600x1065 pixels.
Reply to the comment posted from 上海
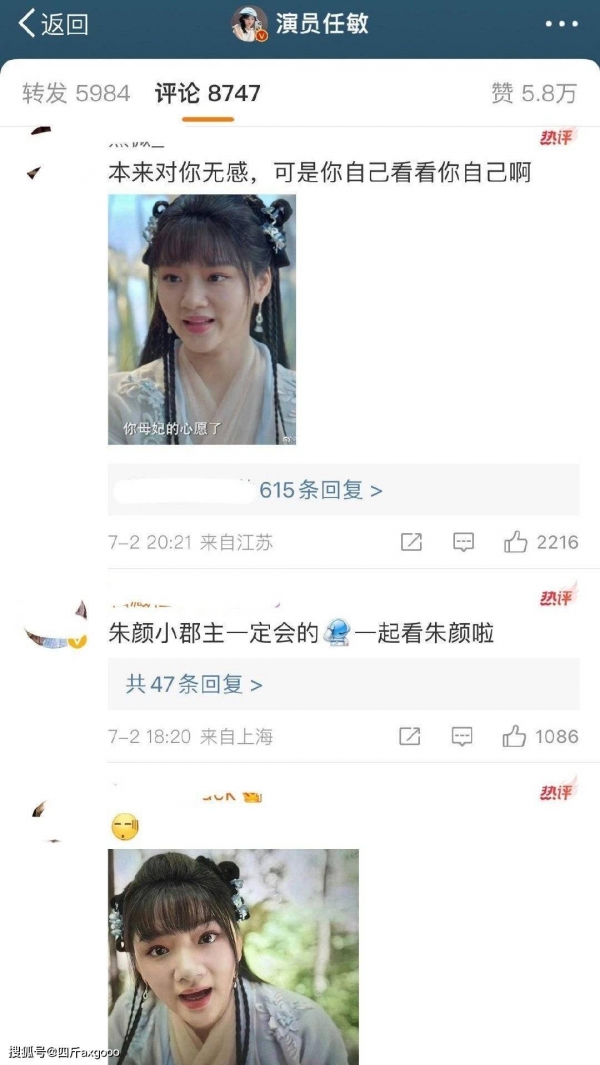462,736
